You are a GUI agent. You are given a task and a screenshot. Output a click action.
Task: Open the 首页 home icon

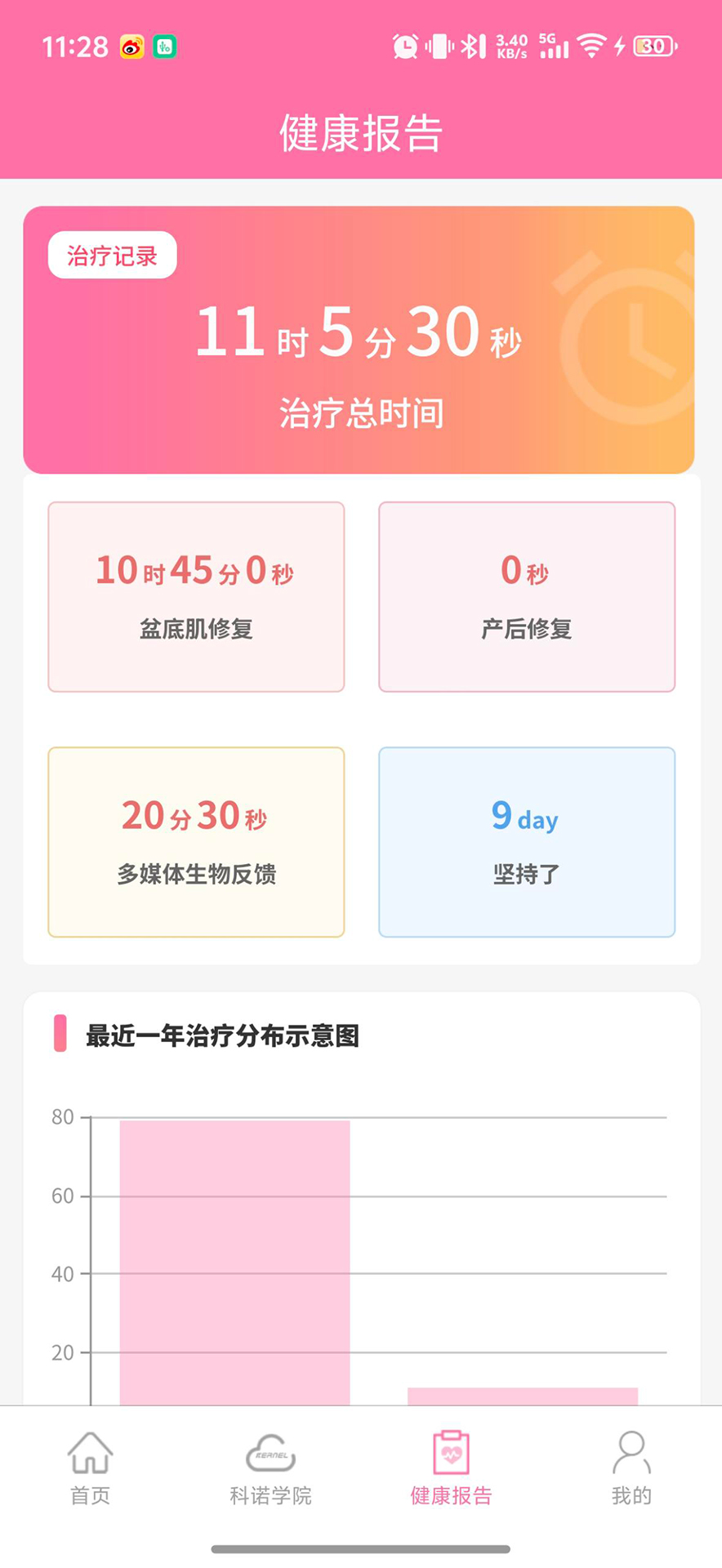(x=88, y=1454)
